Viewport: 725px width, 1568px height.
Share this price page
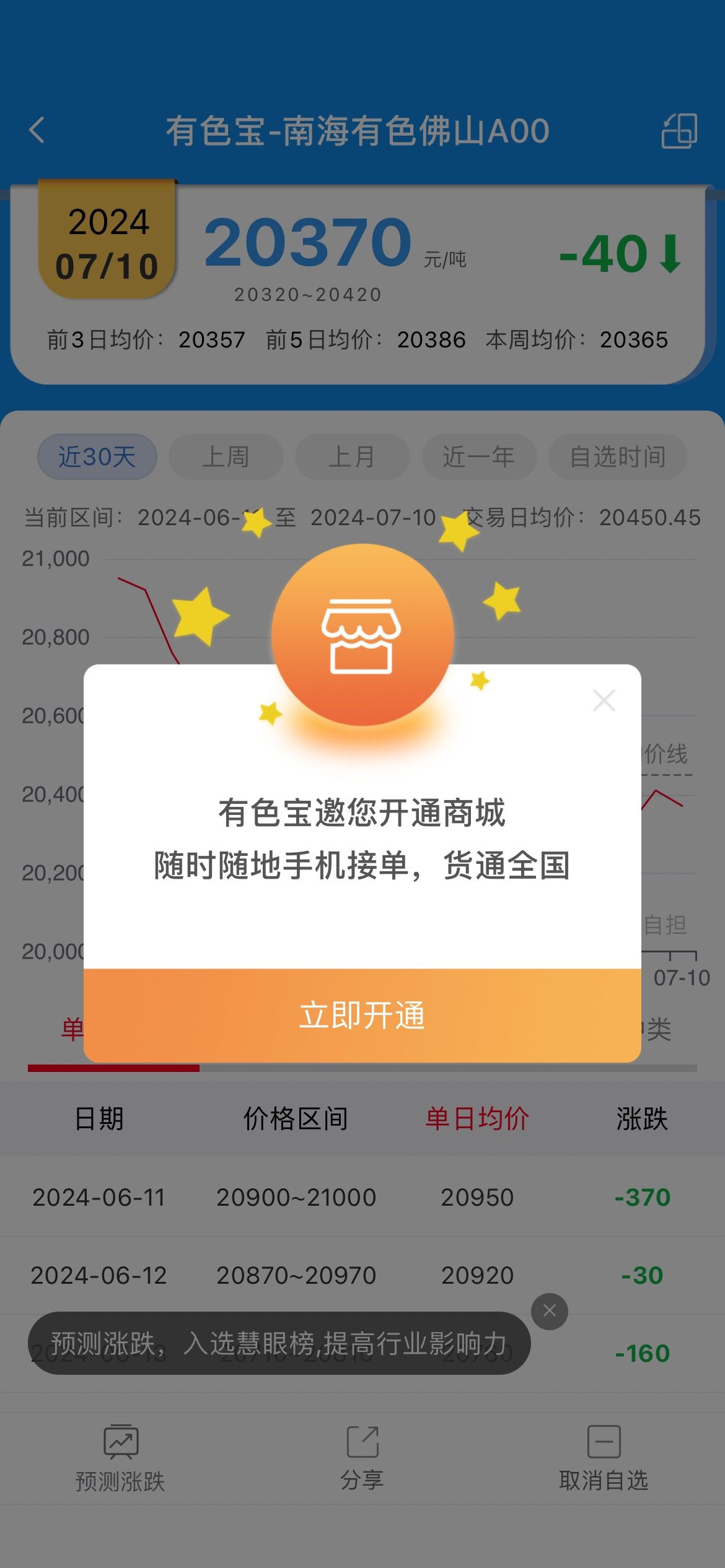click(x=362, y=1459)
